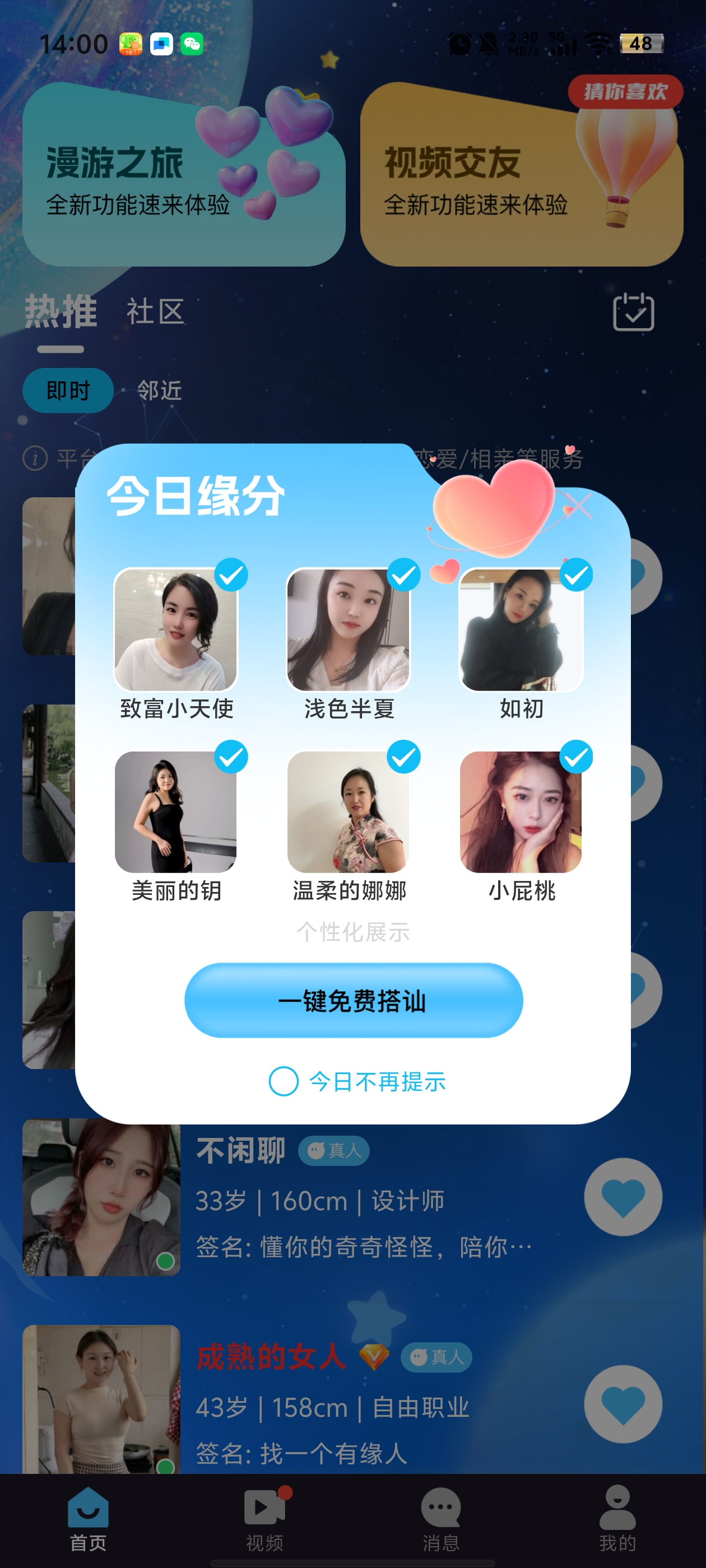Screen dimensions: 706x1568
Task: Go to 视频 bottom tab
Action: [264, 1517]
